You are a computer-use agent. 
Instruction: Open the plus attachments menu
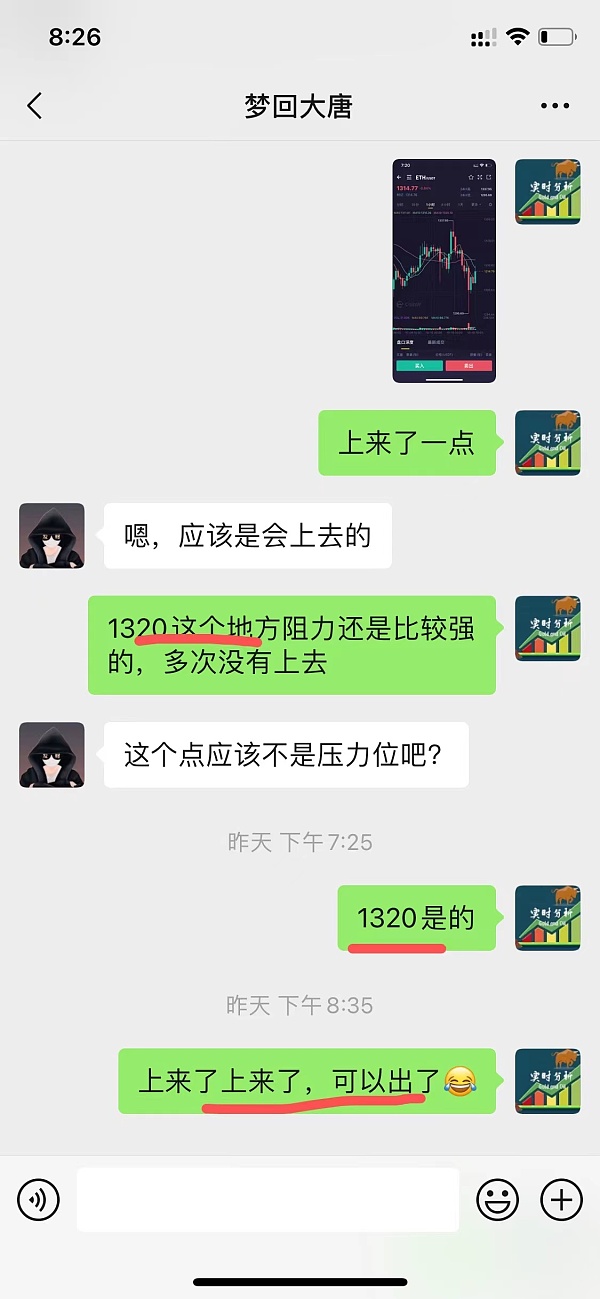[561, 1198]
